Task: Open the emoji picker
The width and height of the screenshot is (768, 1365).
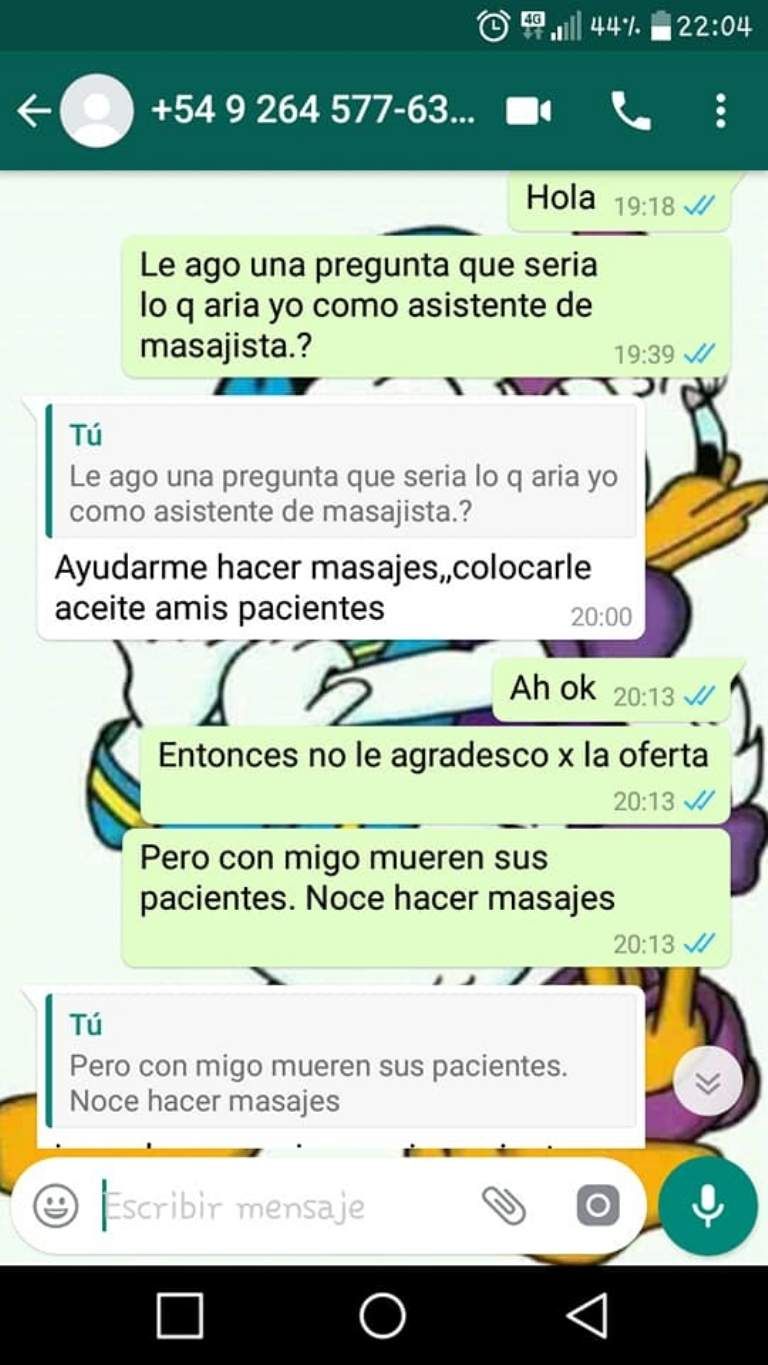Action: [x=56, y=1206]
